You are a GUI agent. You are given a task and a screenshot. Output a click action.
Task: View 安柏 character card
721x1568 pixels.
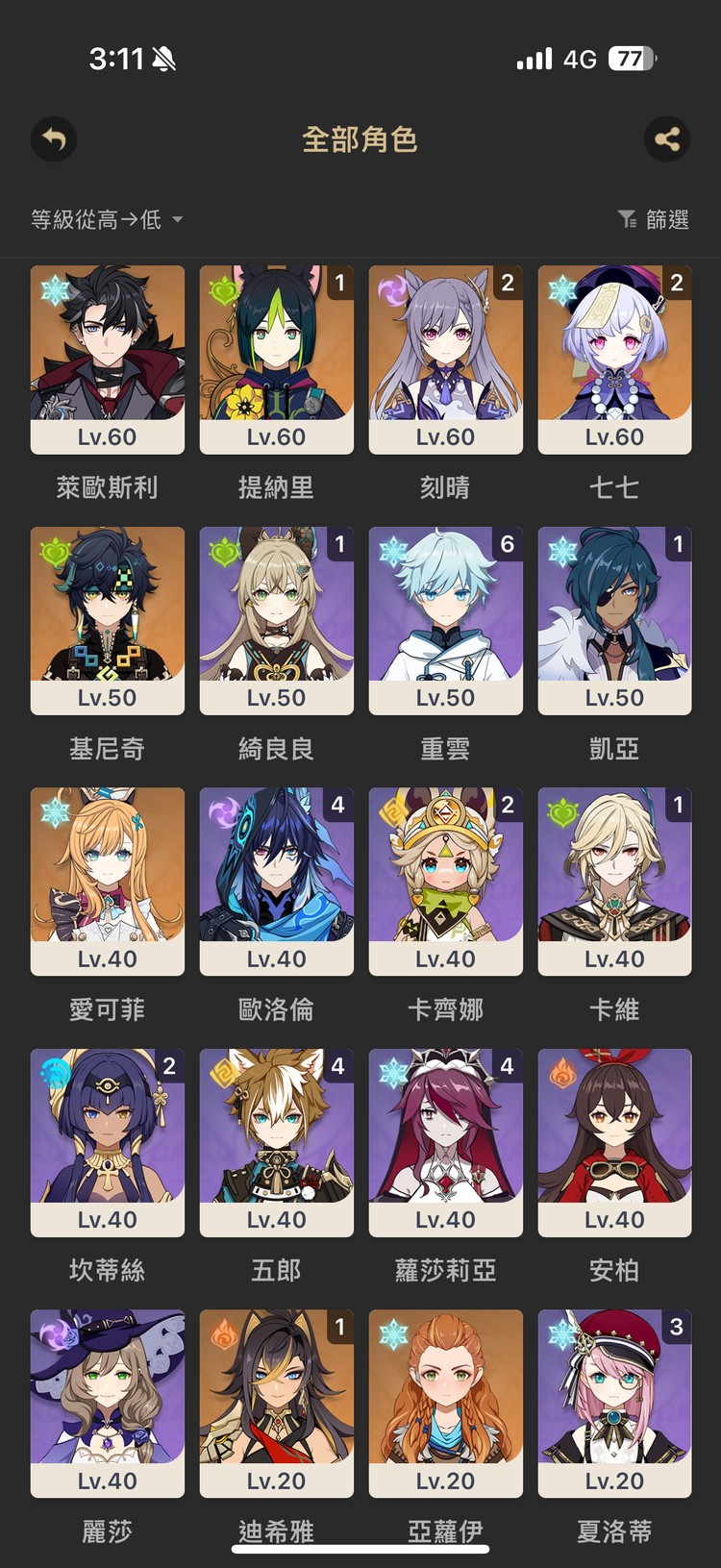pyautogui.click(x=614, y=1142)
